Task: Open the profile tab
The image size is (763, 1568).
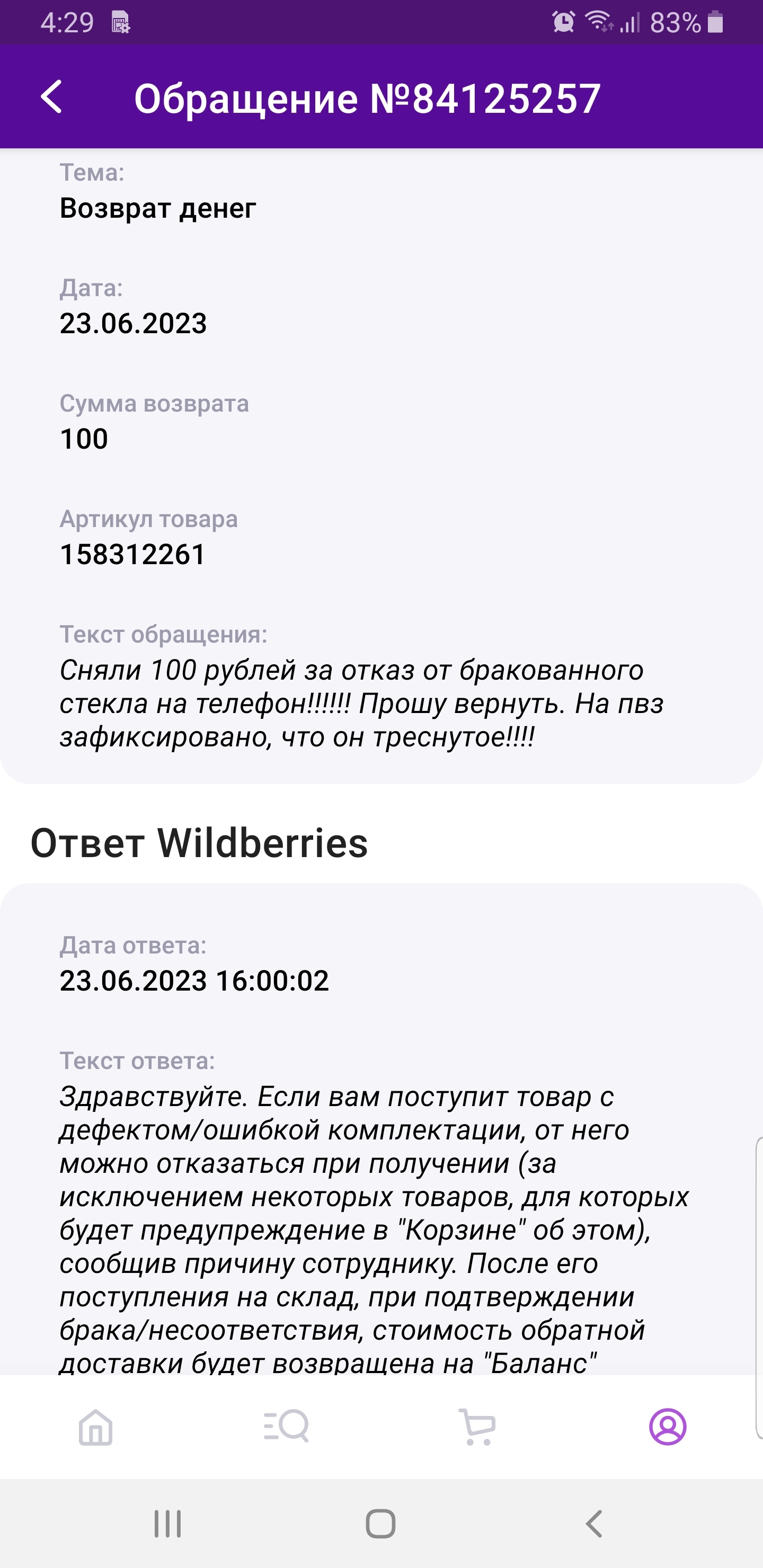Action: (x=668, y=1428)
